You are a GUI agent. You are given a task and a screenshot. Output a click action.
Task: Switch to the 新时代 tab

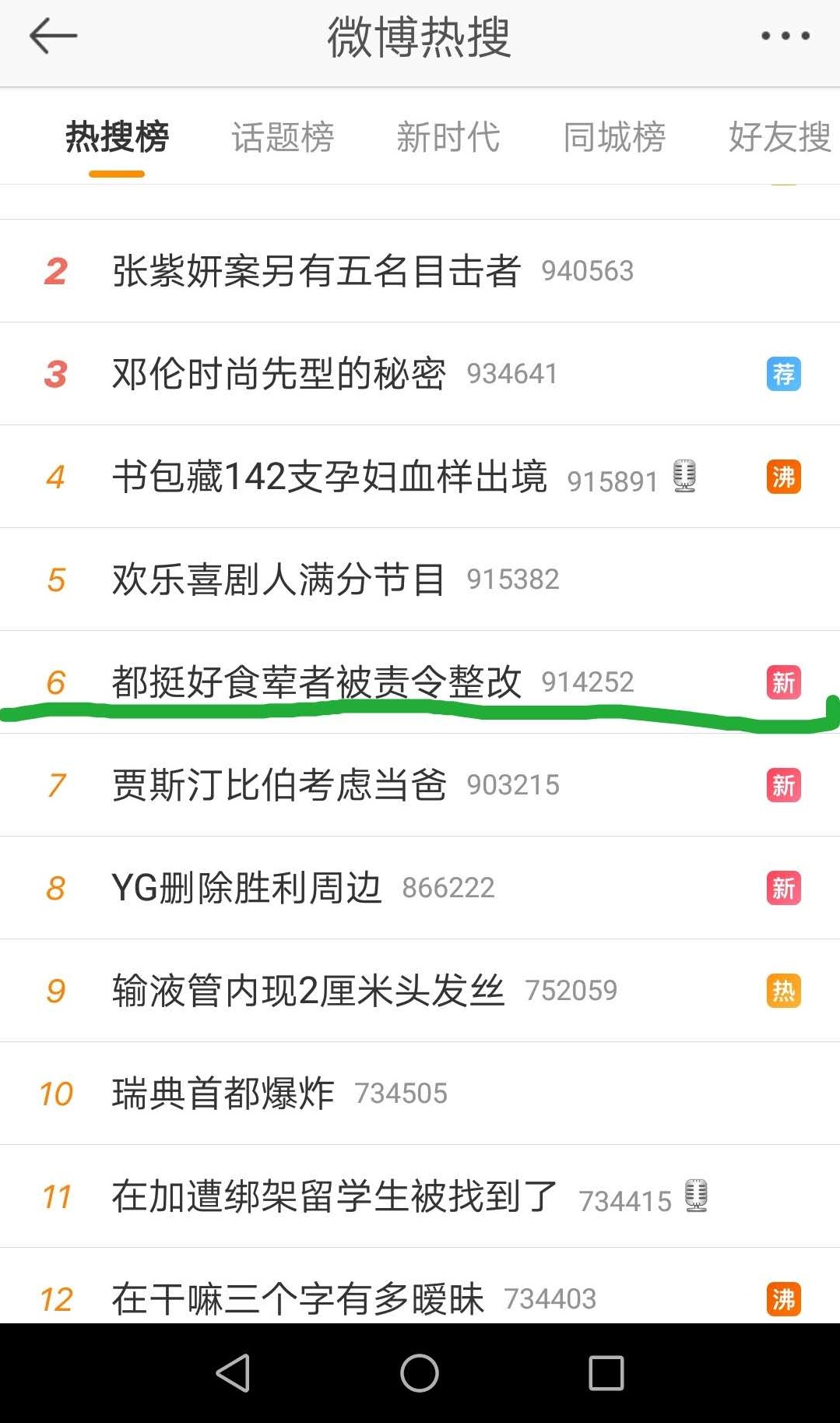click(448, 138)
